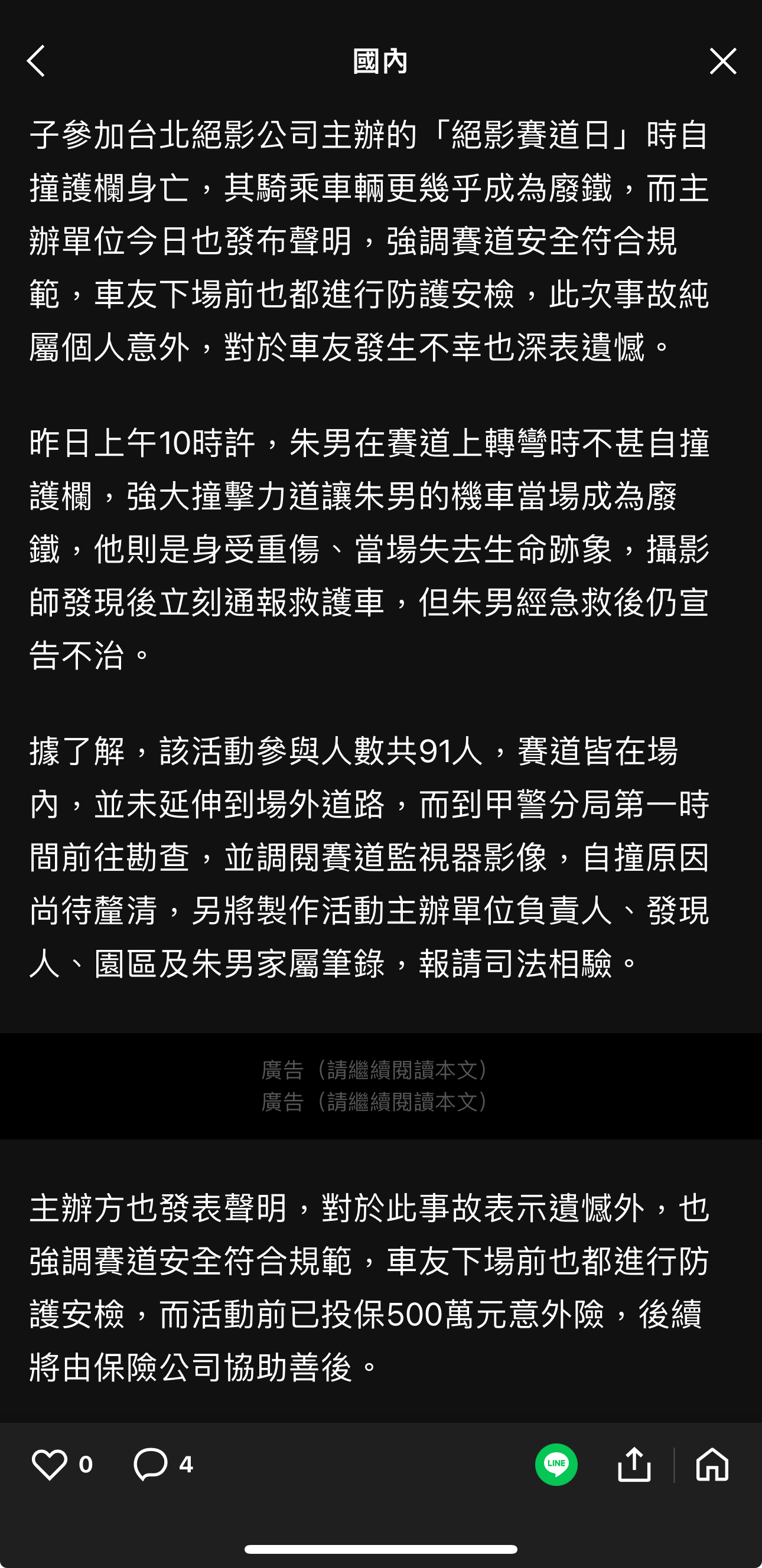The width and height of the screenshot is (762, 1568).
Task: Go to the home page icon
Action: pos(712,1464)
